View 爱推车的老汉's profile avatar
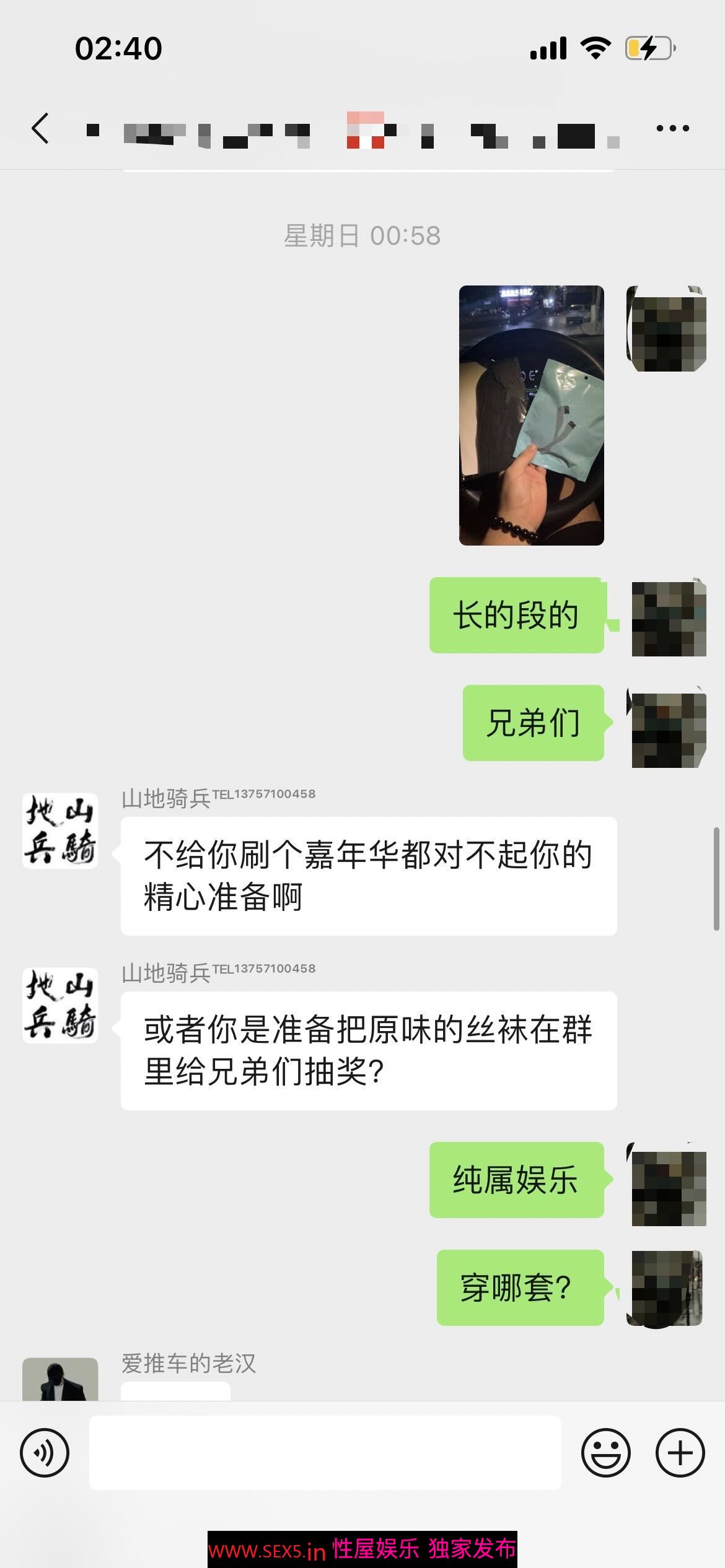This screenshot has width=725, height=1568. (x=60, y=1379)
